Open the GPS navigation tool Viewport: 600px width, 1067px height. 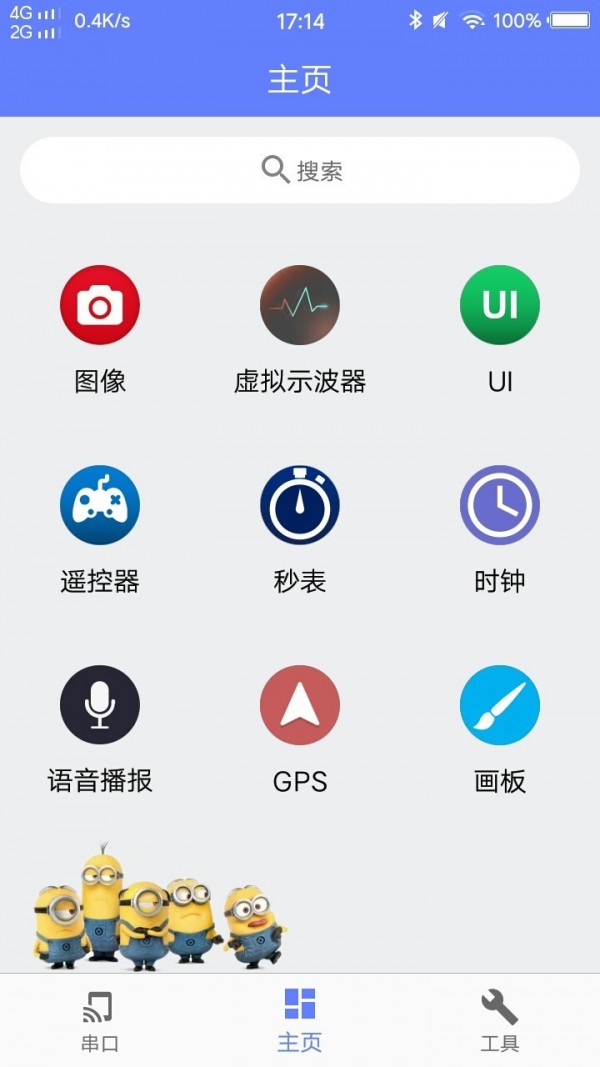pos(300,705)
